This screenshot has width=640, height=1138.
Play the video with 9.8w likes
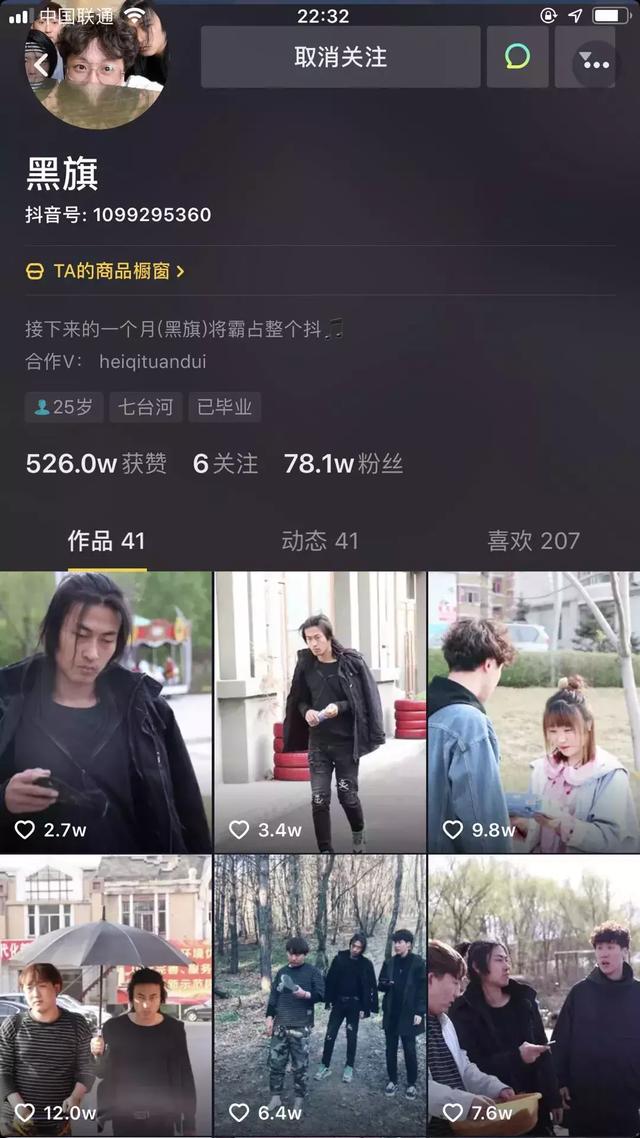click(x=534, y=712)
